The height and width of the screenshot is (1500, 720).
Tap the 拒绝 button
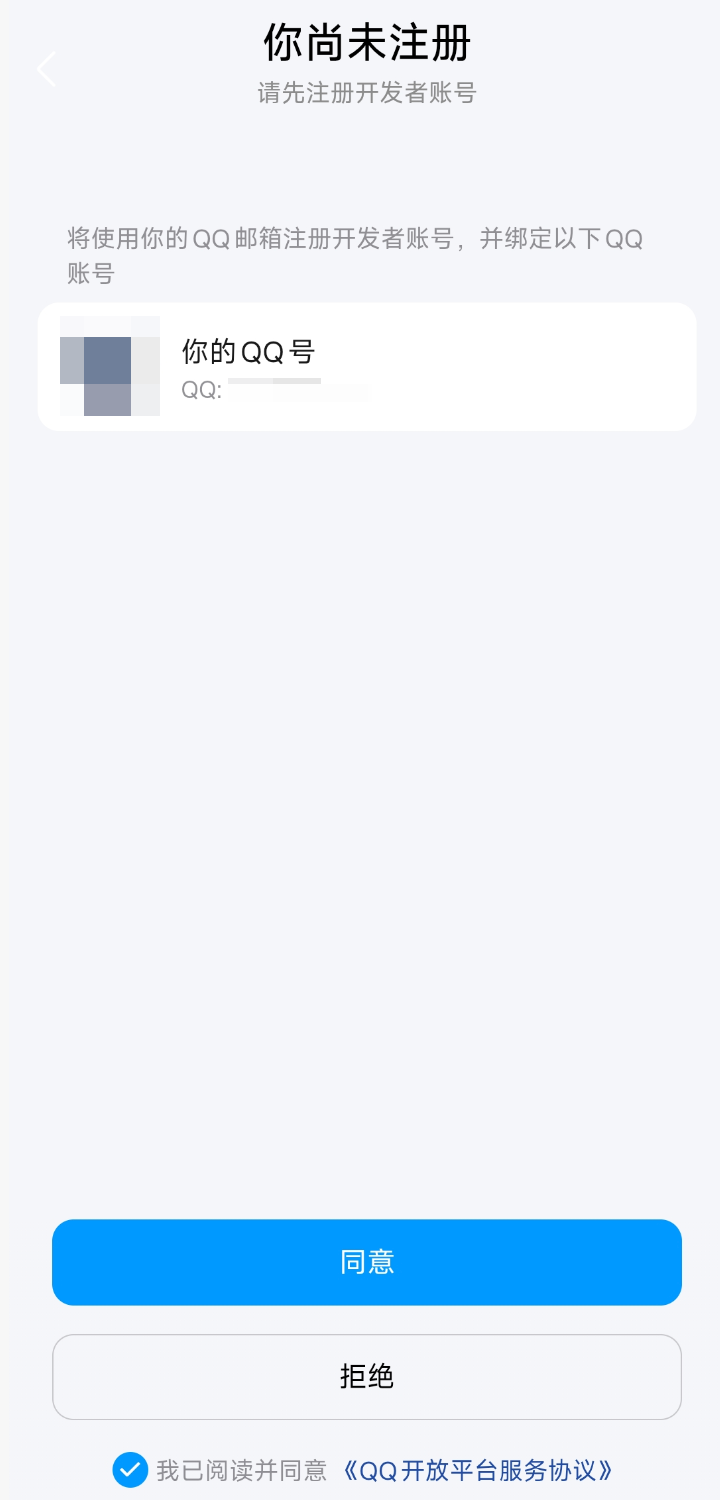(367, 1377)
